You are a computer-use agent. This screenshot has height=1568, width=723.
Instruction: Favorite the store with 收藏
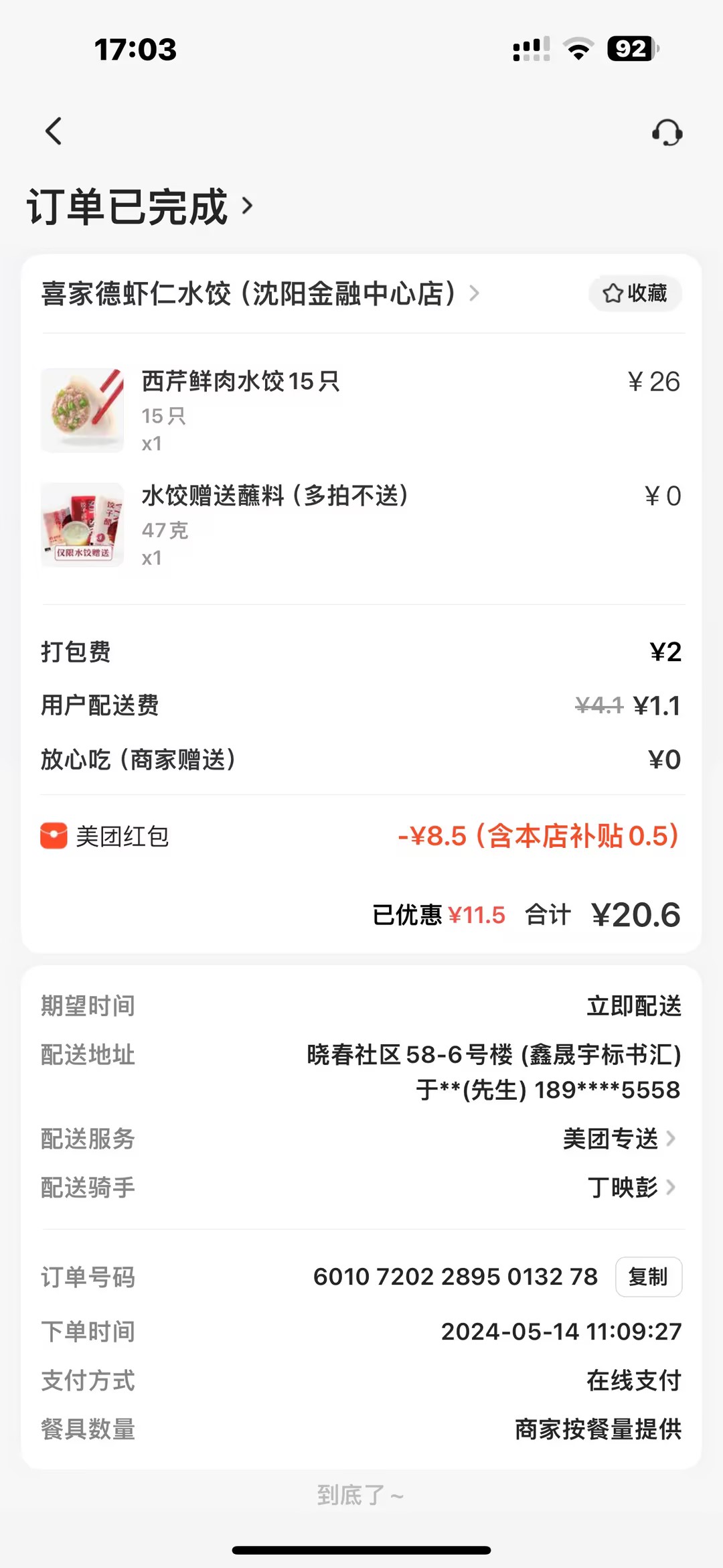pyautogui.click(x=635, y=293)
